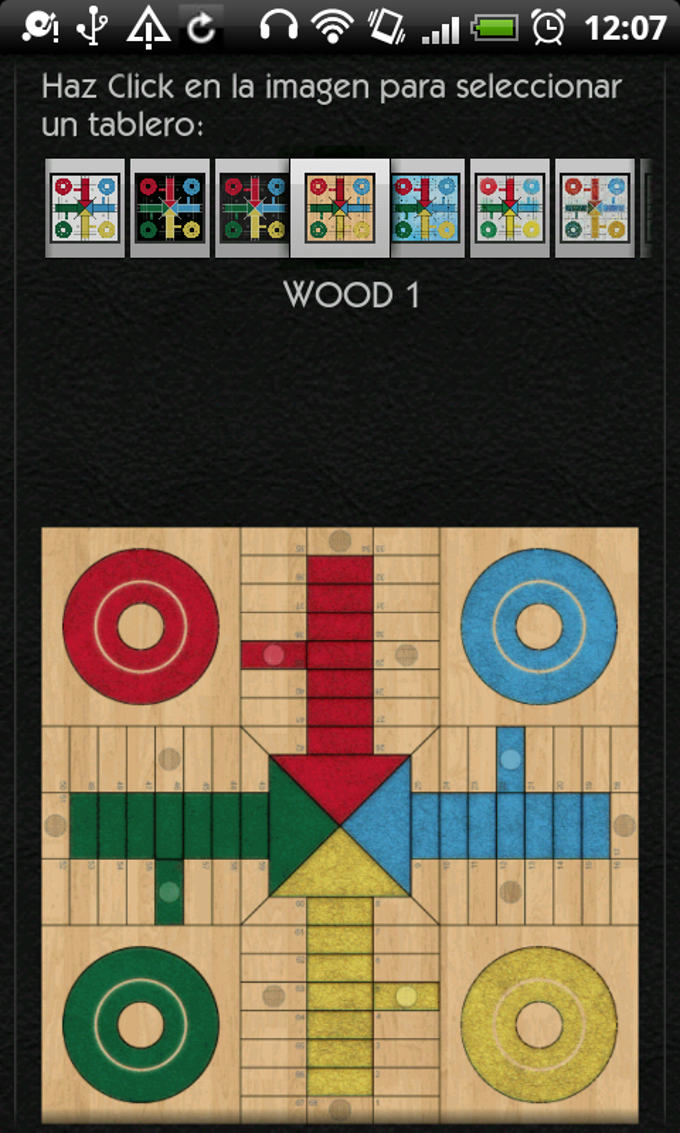Choose the light-blue board thumbnail in the gallery
Image resolution: width=680 pixels, height=1133 pixels.
click(x=427, y=208)
